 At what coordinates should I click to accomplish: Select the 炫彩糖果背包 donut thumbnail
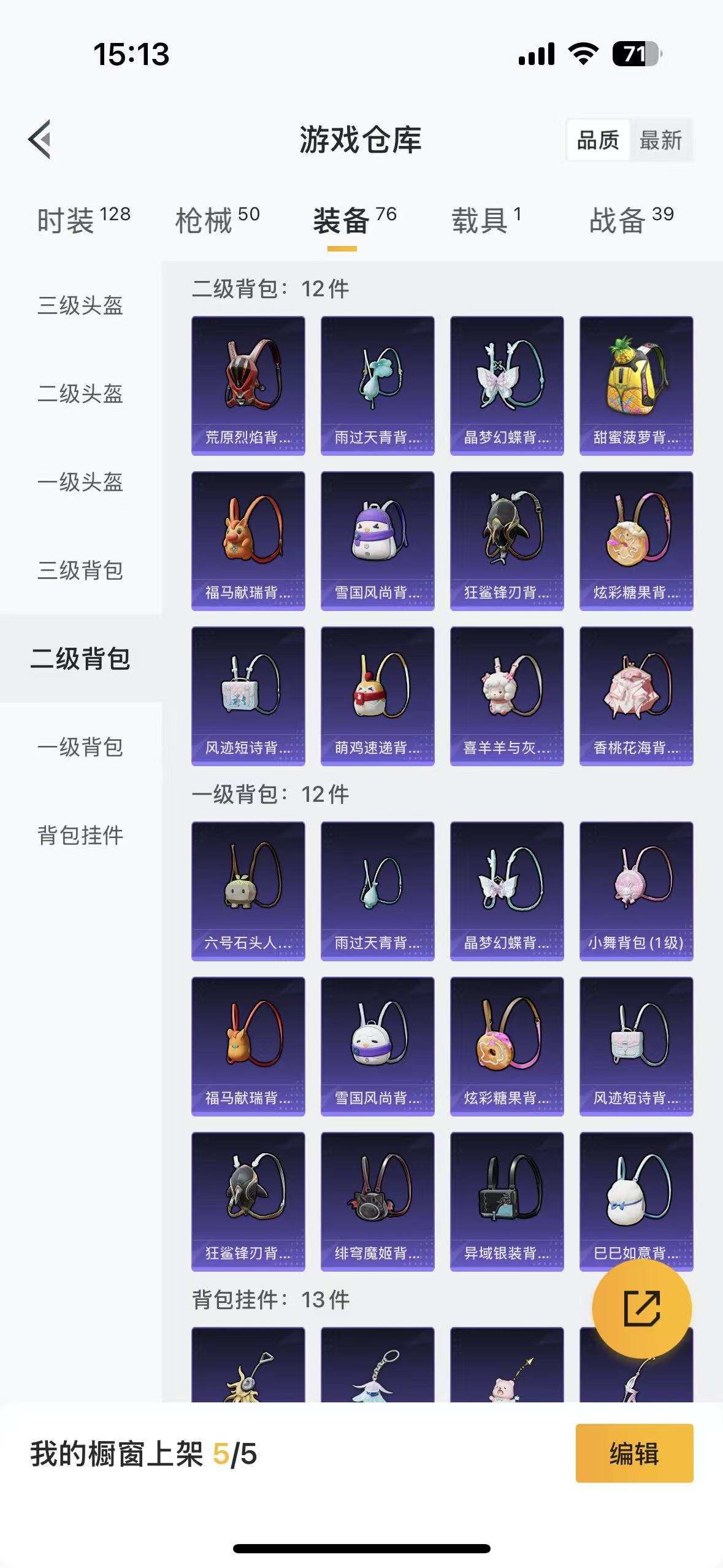tap(507, 1045)
